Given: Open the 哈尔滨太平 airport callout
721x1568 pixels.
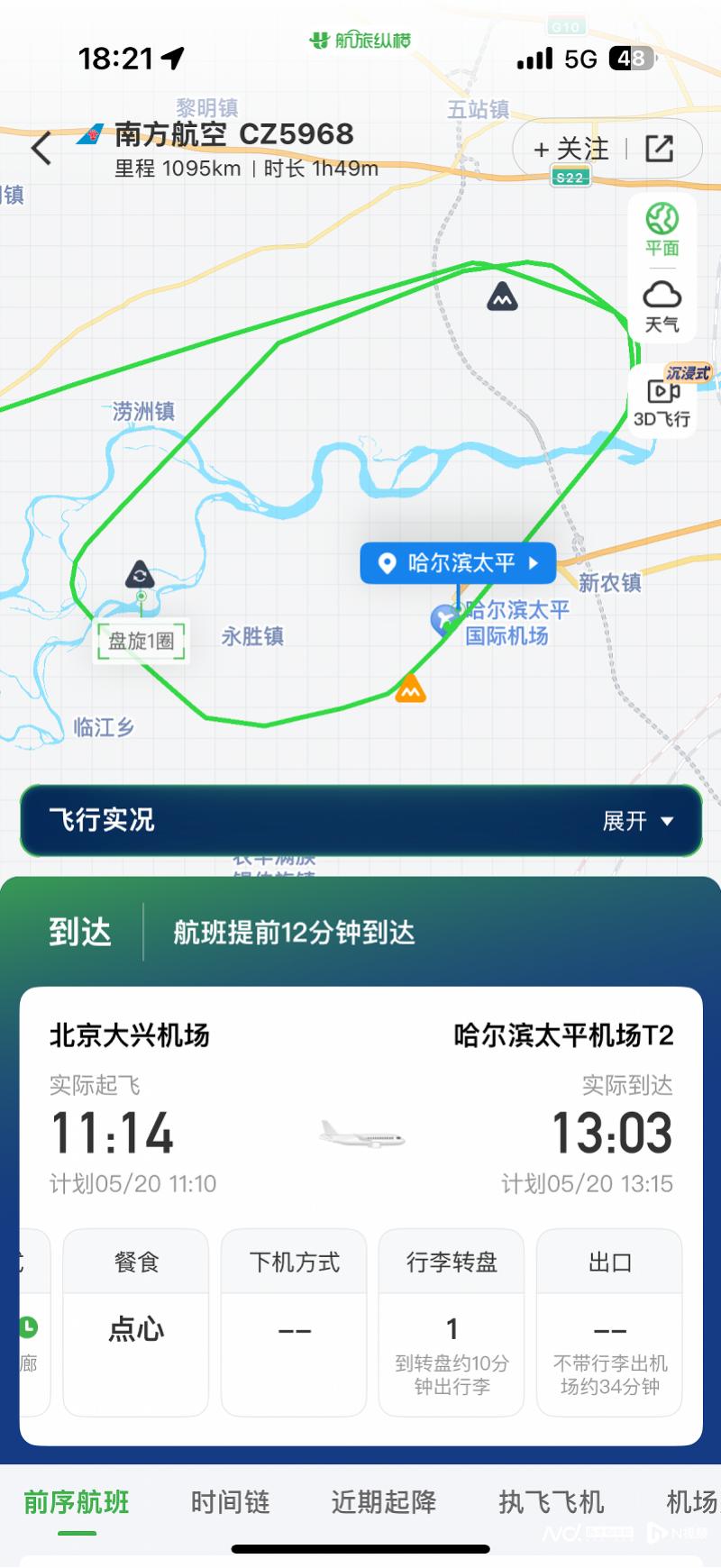Looking at the screenshot, I should click(460, 563).
